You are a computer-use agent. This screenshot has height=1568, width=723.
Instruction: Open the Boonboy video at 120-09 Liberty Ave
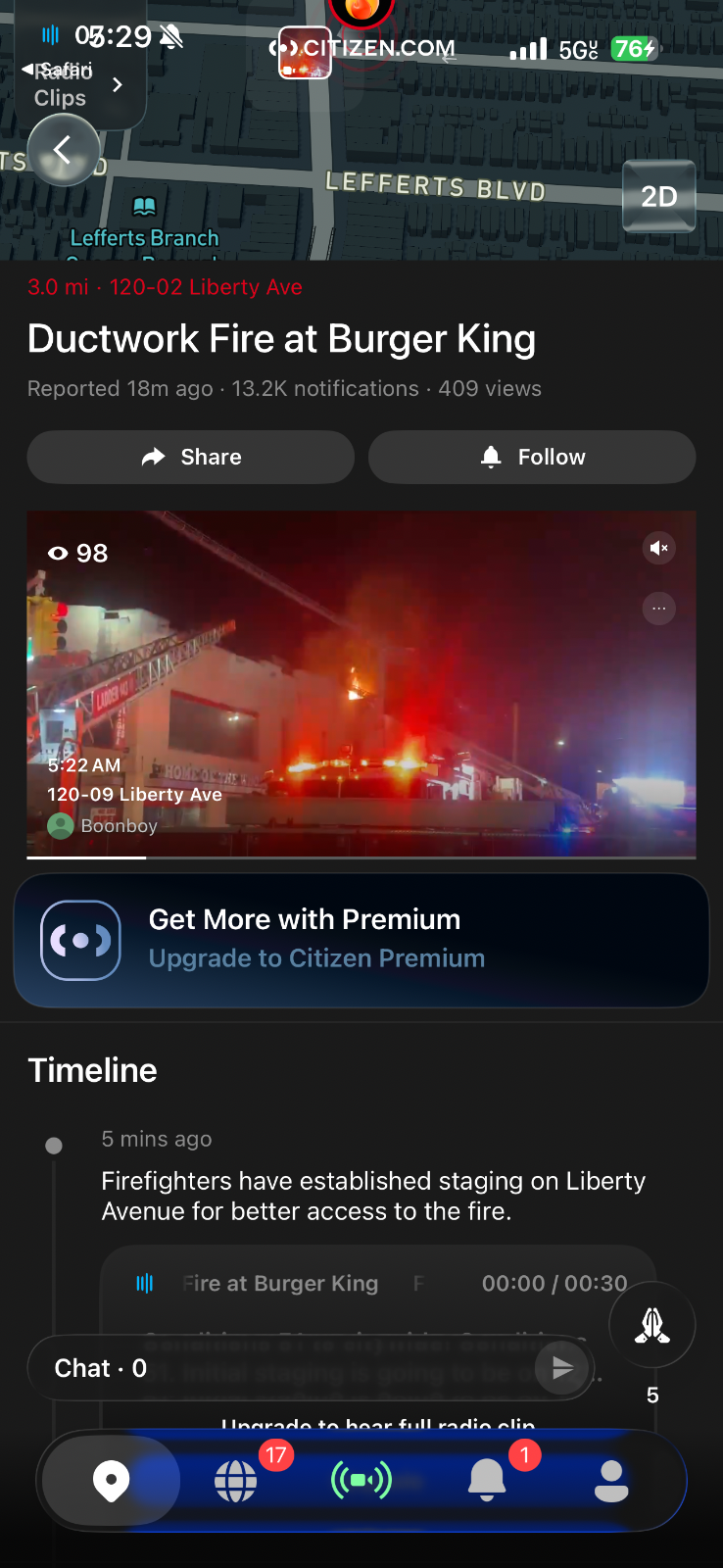point(361,686)
